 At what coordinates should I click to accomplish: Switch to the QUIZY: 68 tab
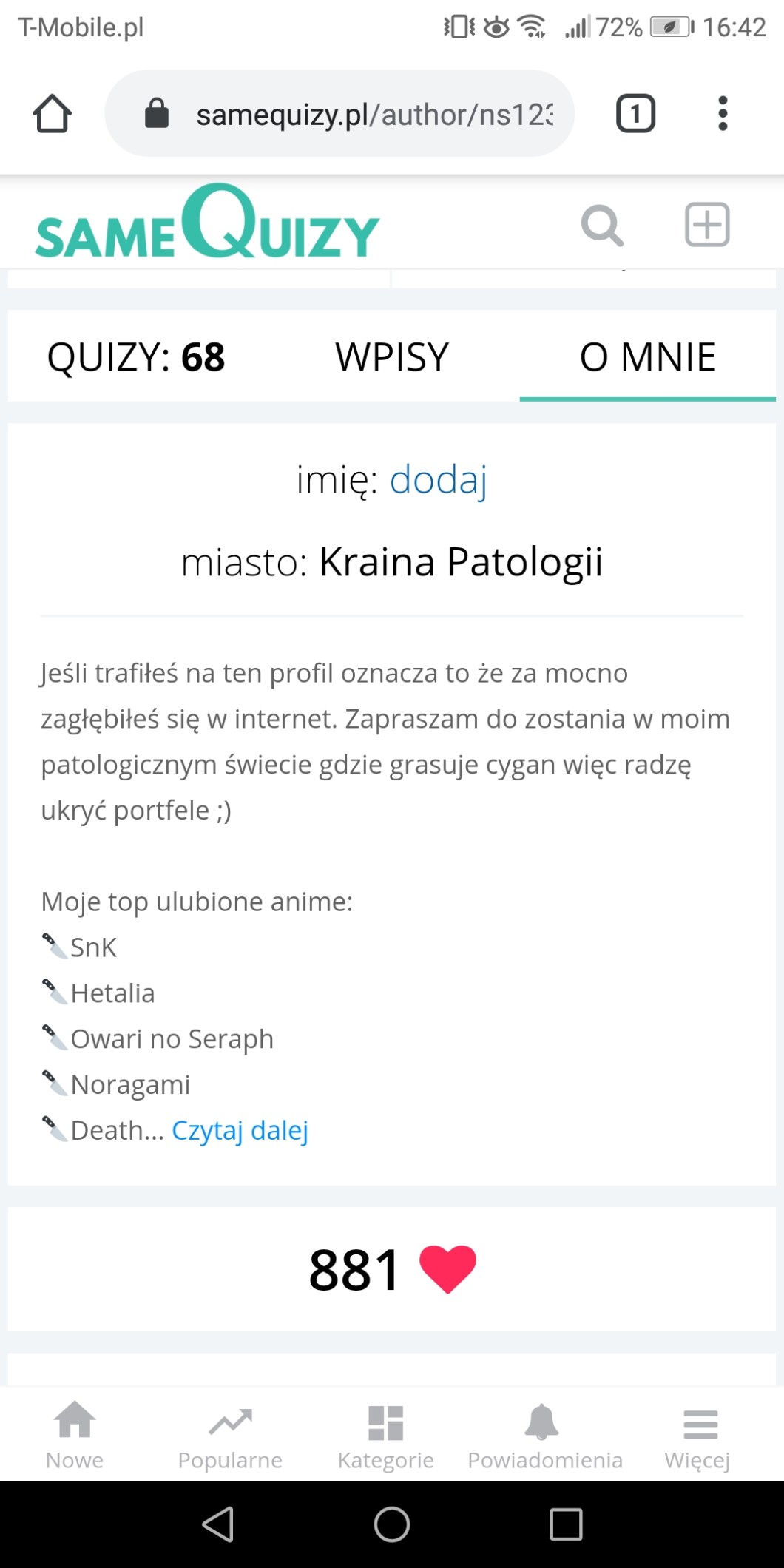[x=136, y=357]
